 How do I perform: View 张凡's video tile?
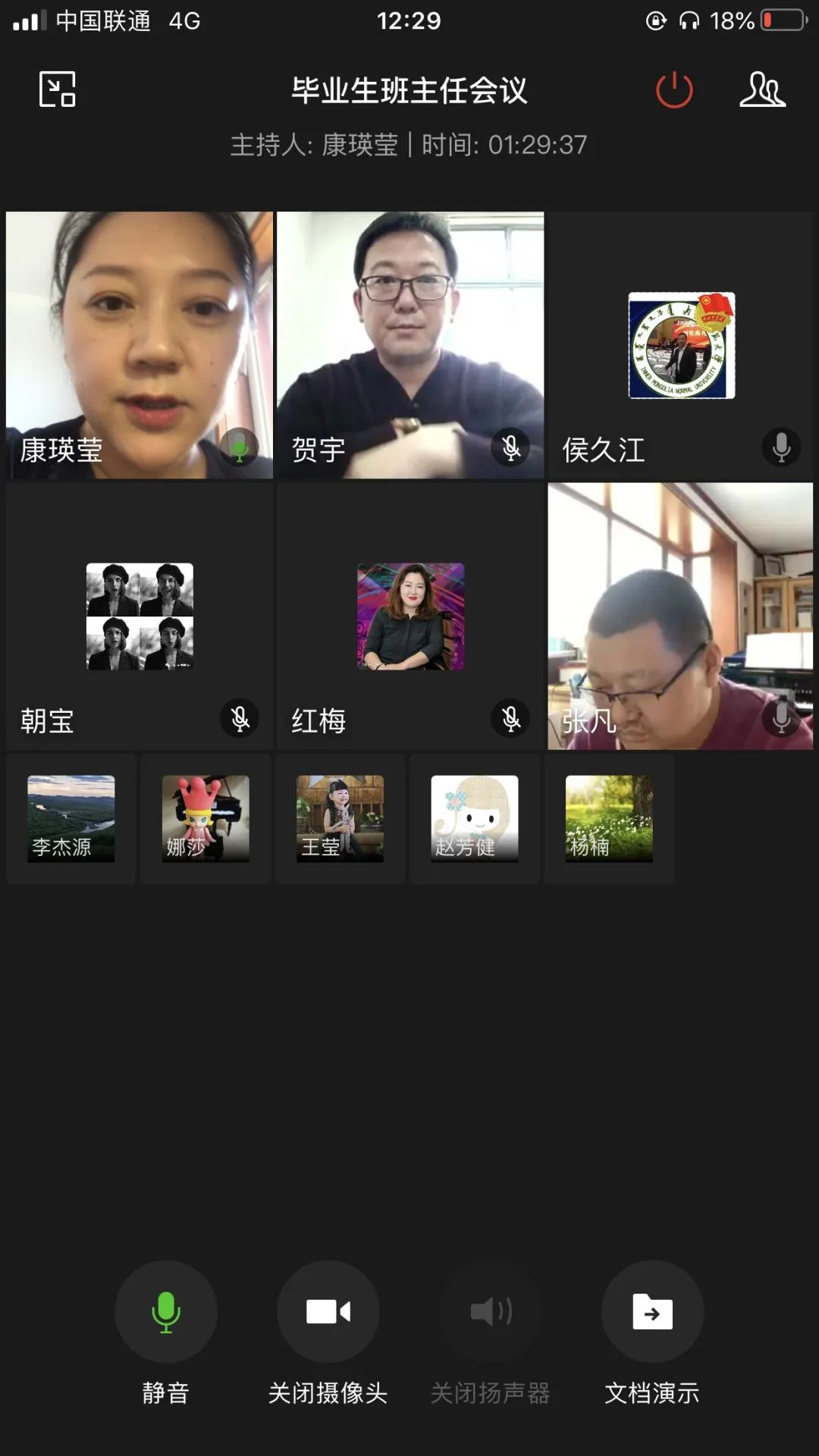coord(681,616)
